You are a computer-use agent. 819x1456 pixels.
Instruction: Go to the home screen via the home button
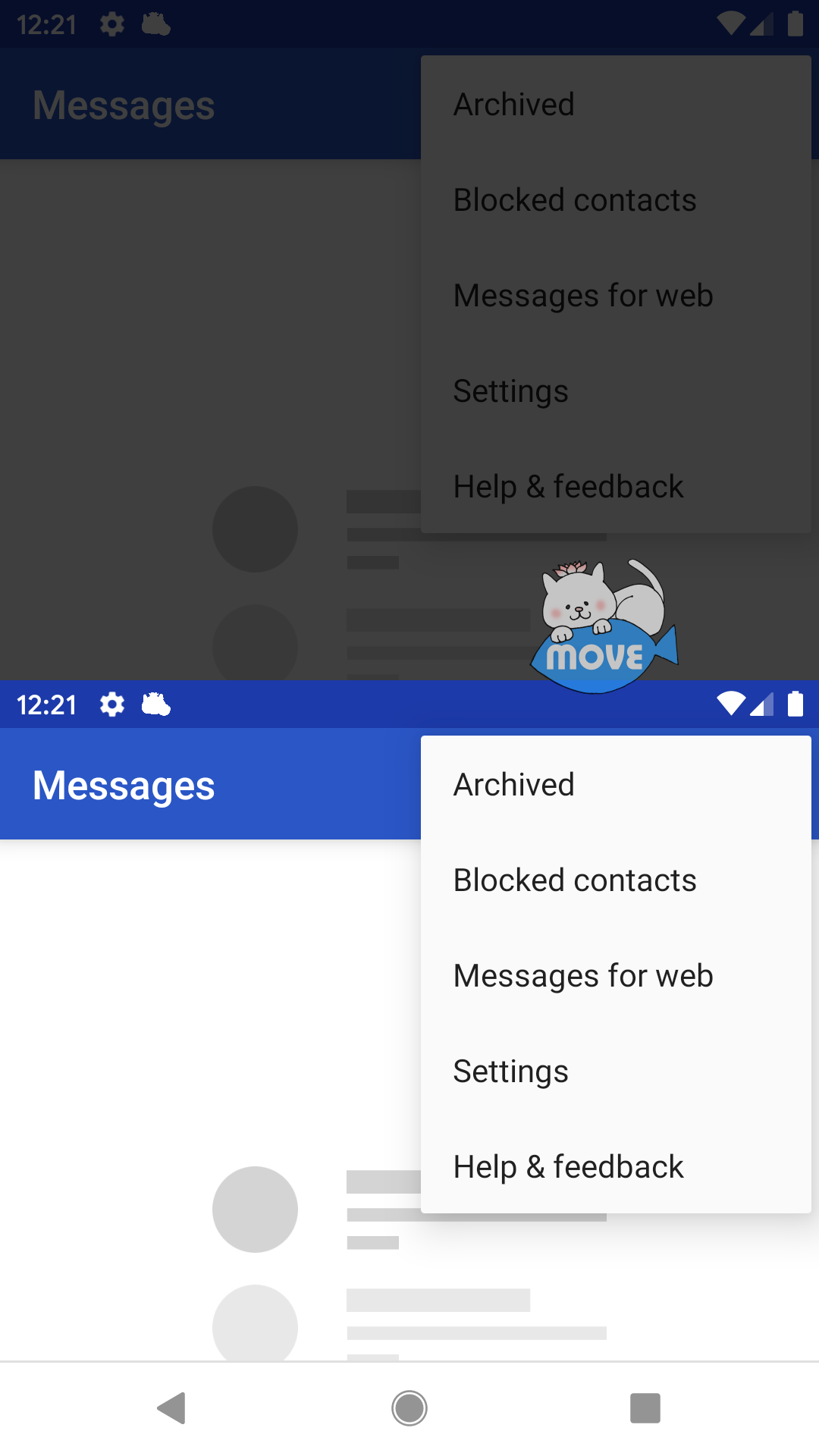click(409, 1408)
